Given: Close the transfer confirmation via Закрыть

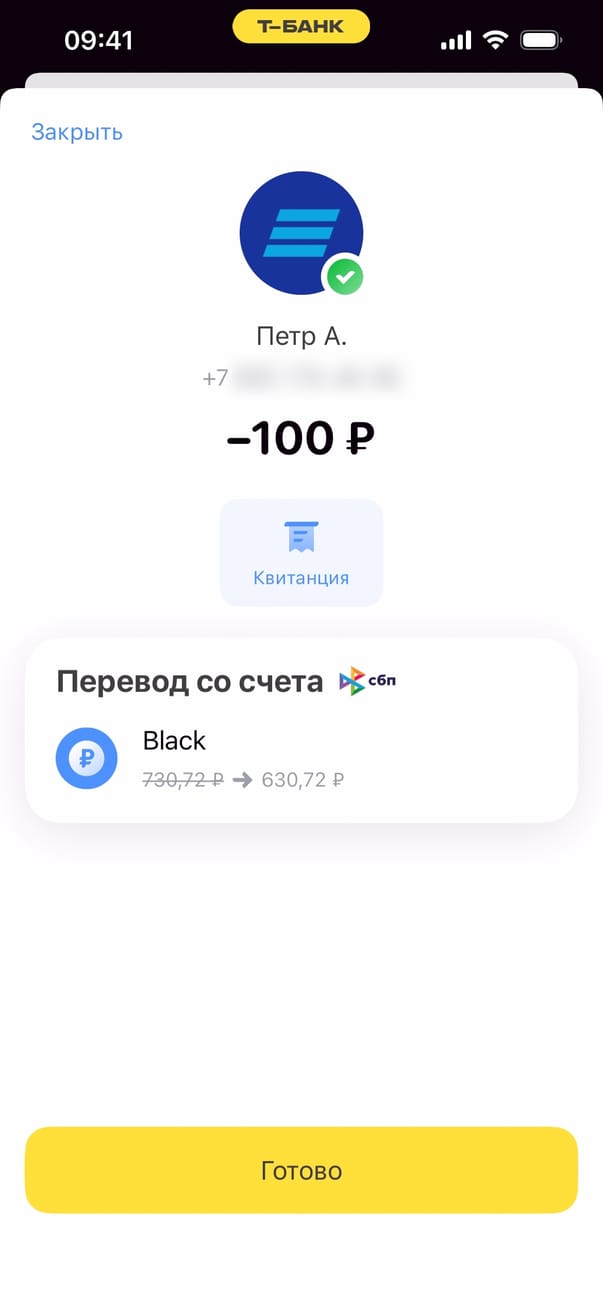Looking at the screenshot, I should pyautogui.click(x=77, y=132).
